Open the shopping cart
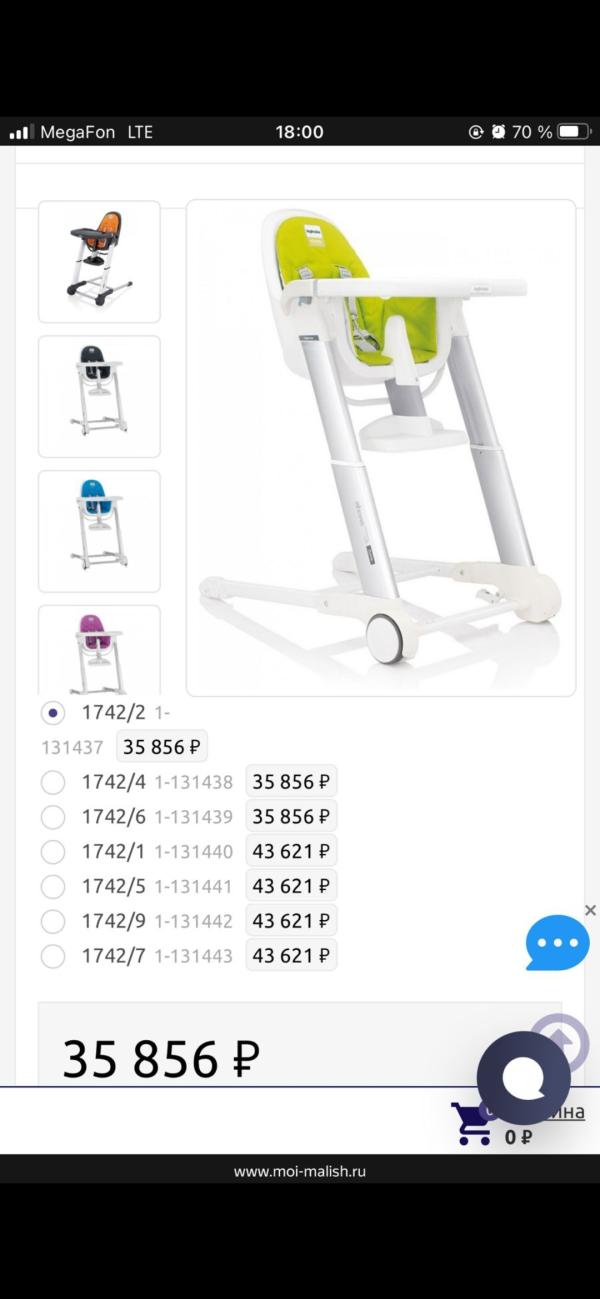The height and width of the screenshot is (1299, 600). pos(470,1124)
